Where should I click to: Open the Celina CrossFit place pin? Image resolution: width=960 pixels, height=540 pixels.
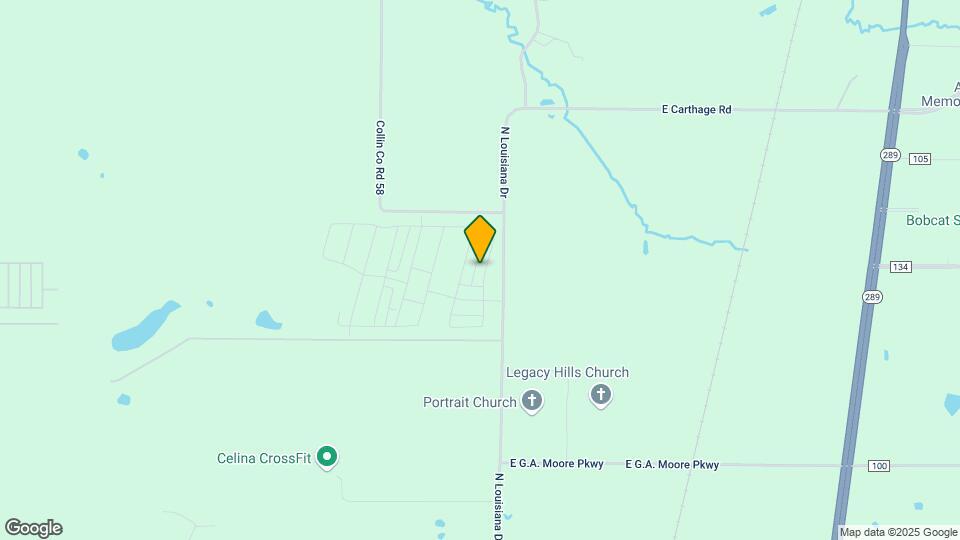[326, 457]
